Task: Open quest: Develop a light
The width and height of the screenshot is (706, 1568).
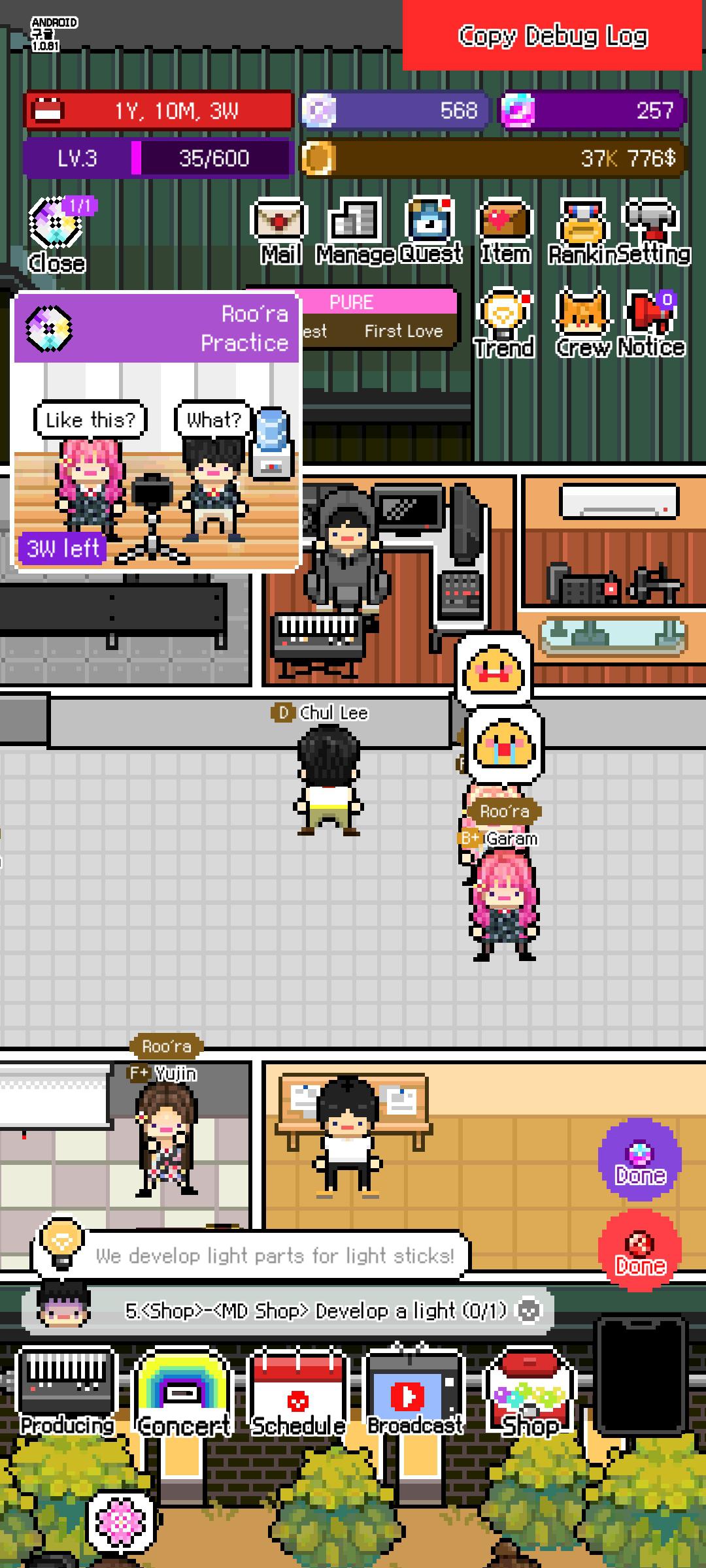Action: 315,1311
